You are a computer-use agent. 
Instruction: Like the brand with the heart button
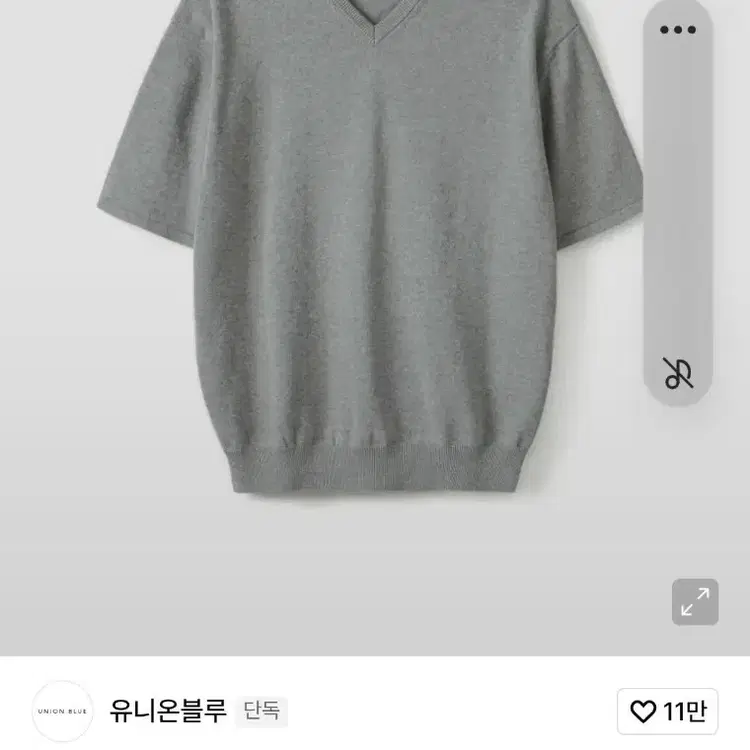point(668,711)
